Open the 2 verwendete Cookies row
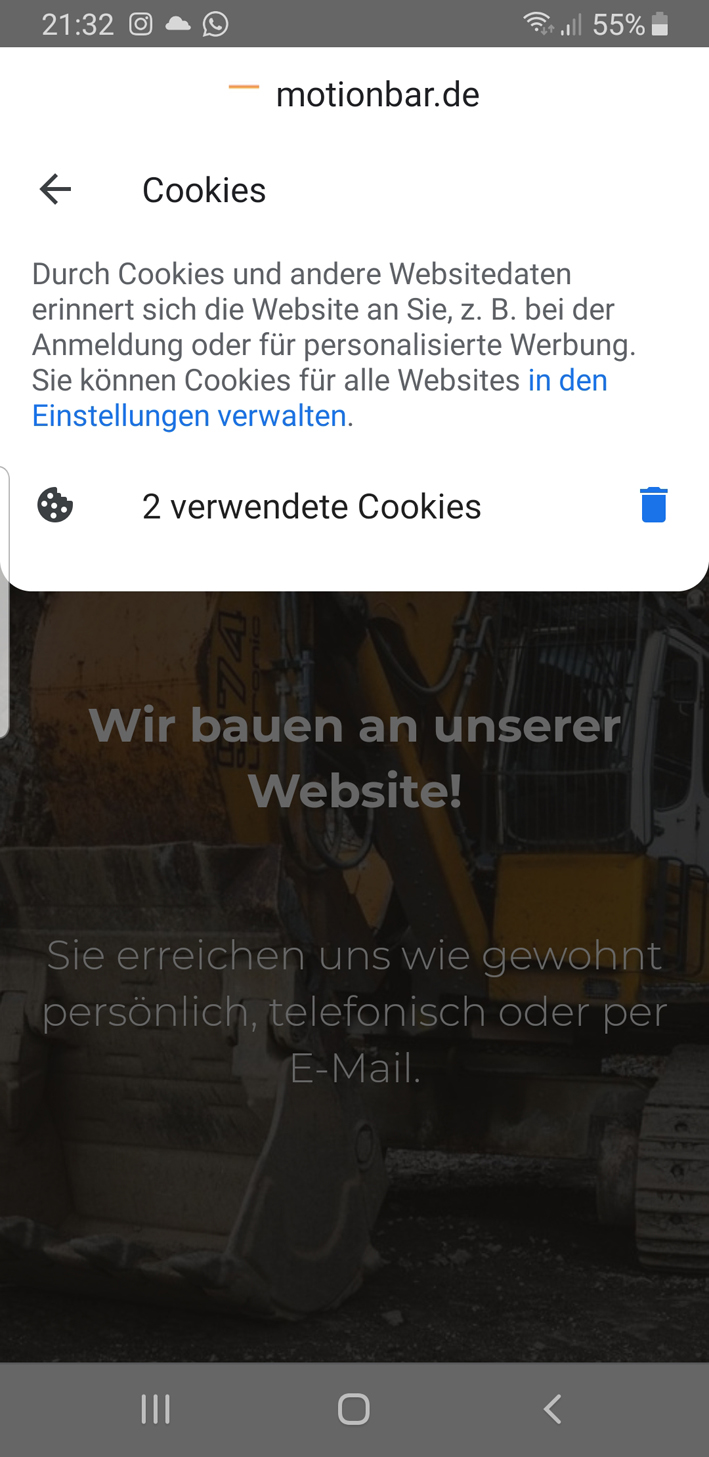Viewport: 709px width, 1457px height. point(311,506)
